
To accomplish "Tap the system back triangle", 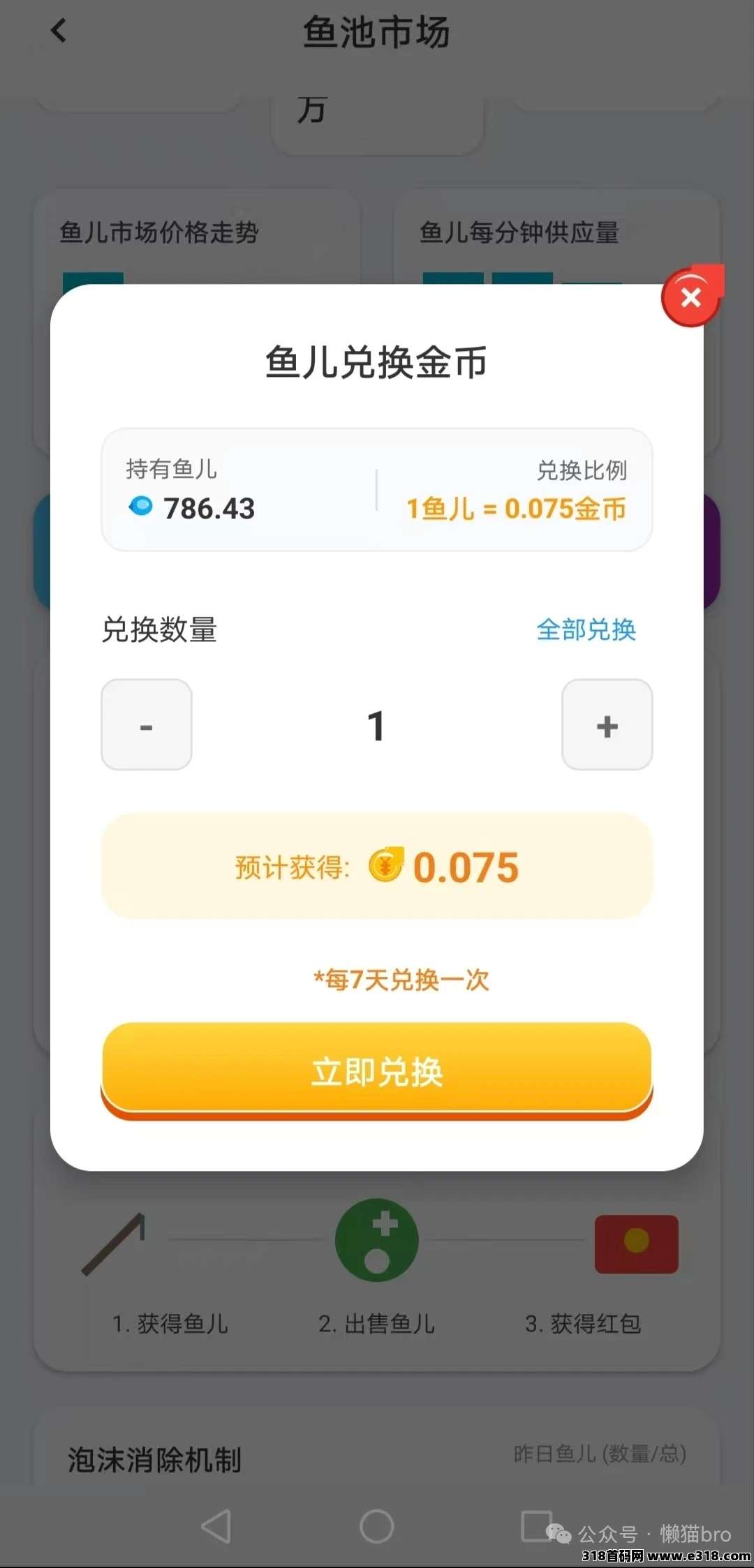I will (216, 1526).
